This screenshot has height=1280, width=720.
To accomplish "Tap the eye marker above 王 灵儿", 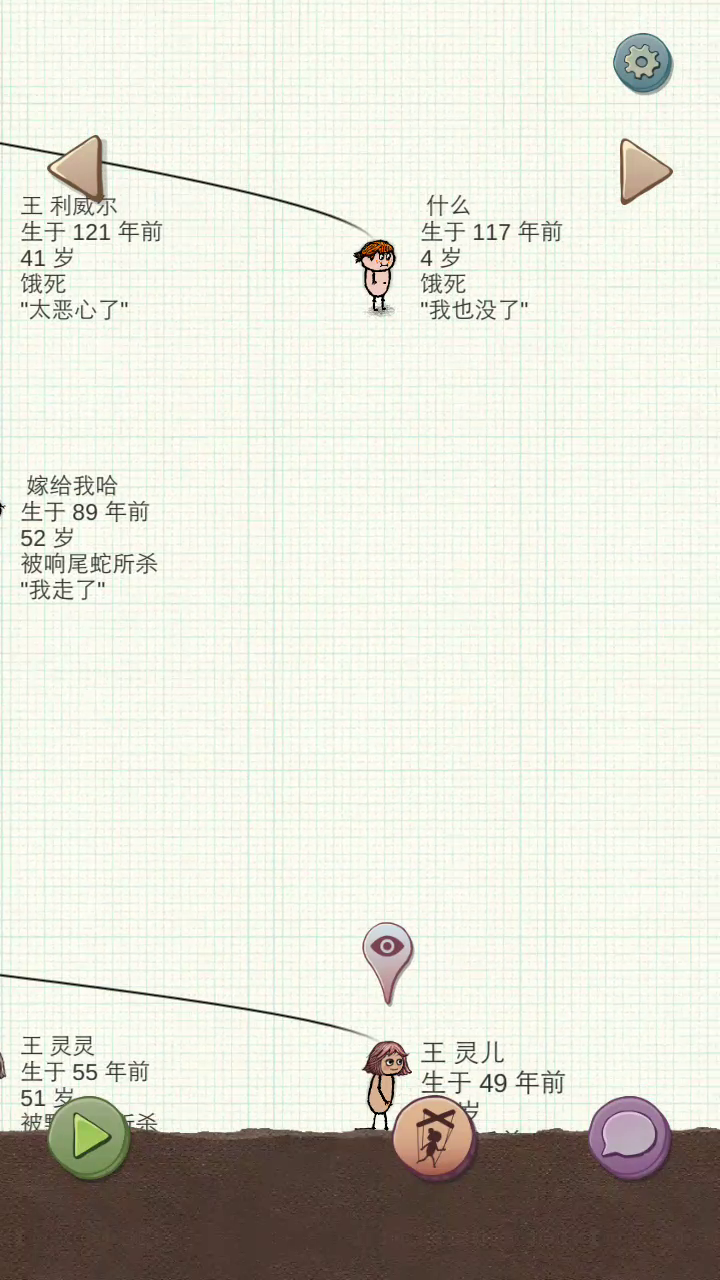I will tap(387, 950).
